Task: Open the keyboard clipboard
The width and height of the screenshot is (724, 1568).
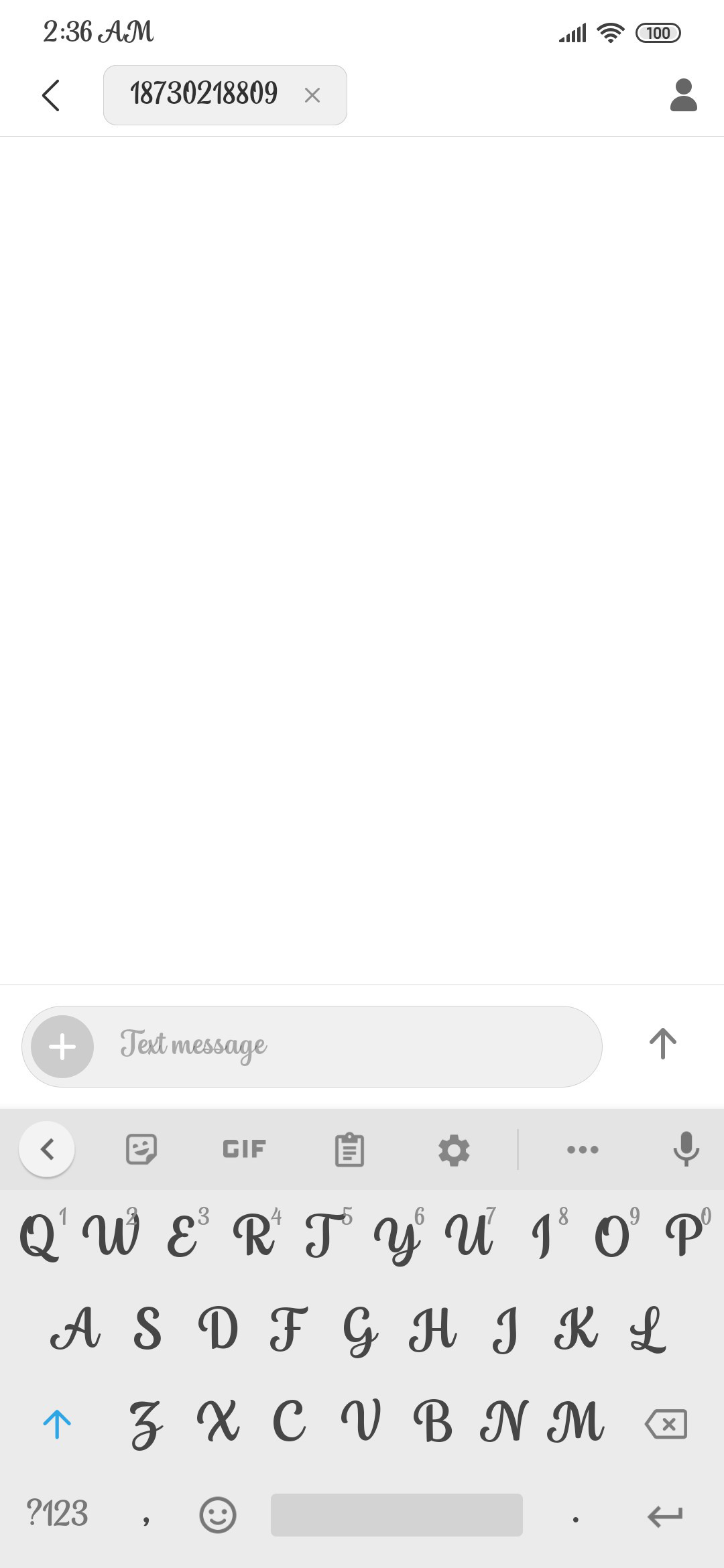Action: pyautogui.click(x=349, y=1150)
